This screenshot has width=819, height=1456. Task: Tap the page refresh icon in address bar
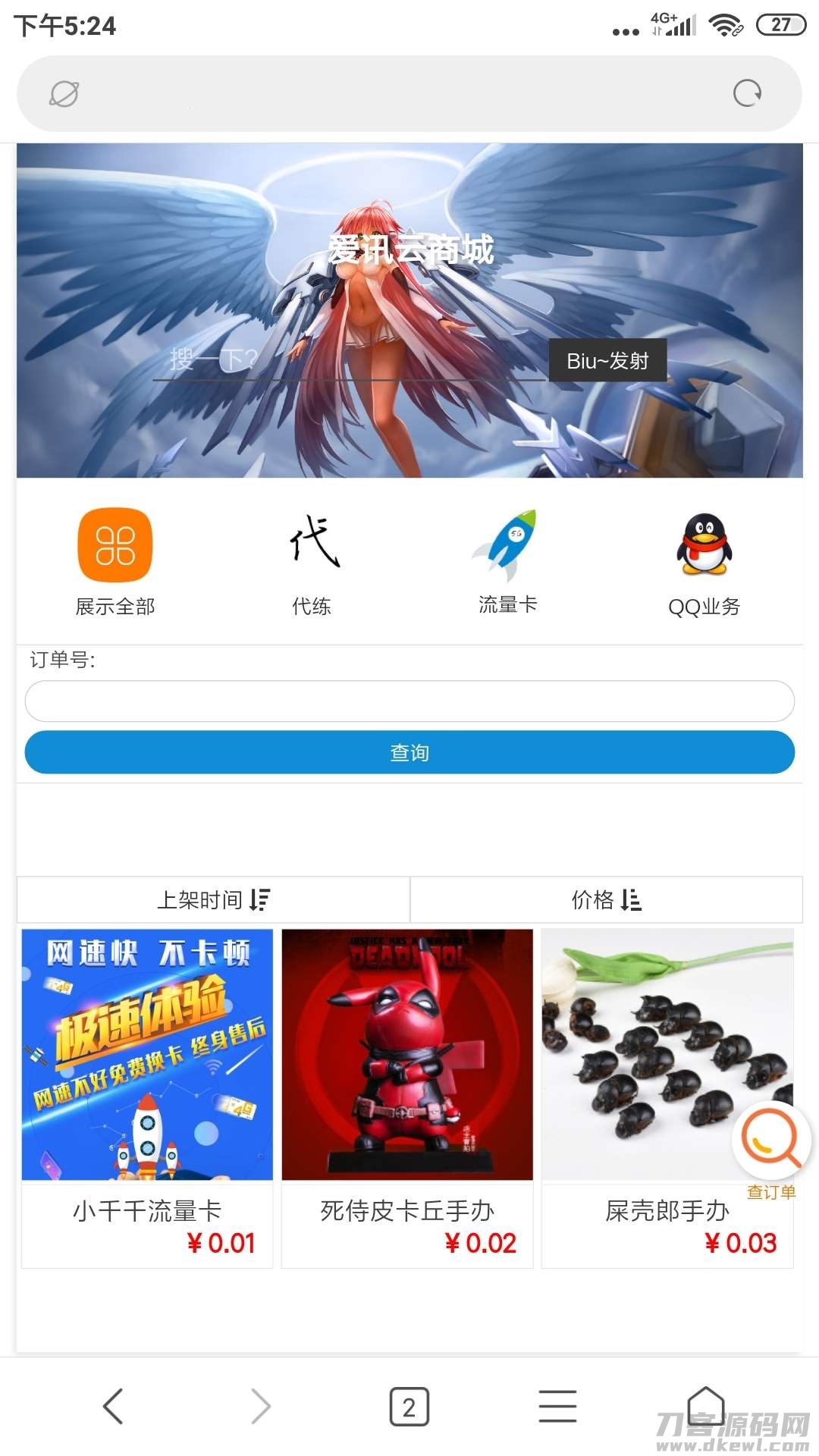[x=747, y=91]
